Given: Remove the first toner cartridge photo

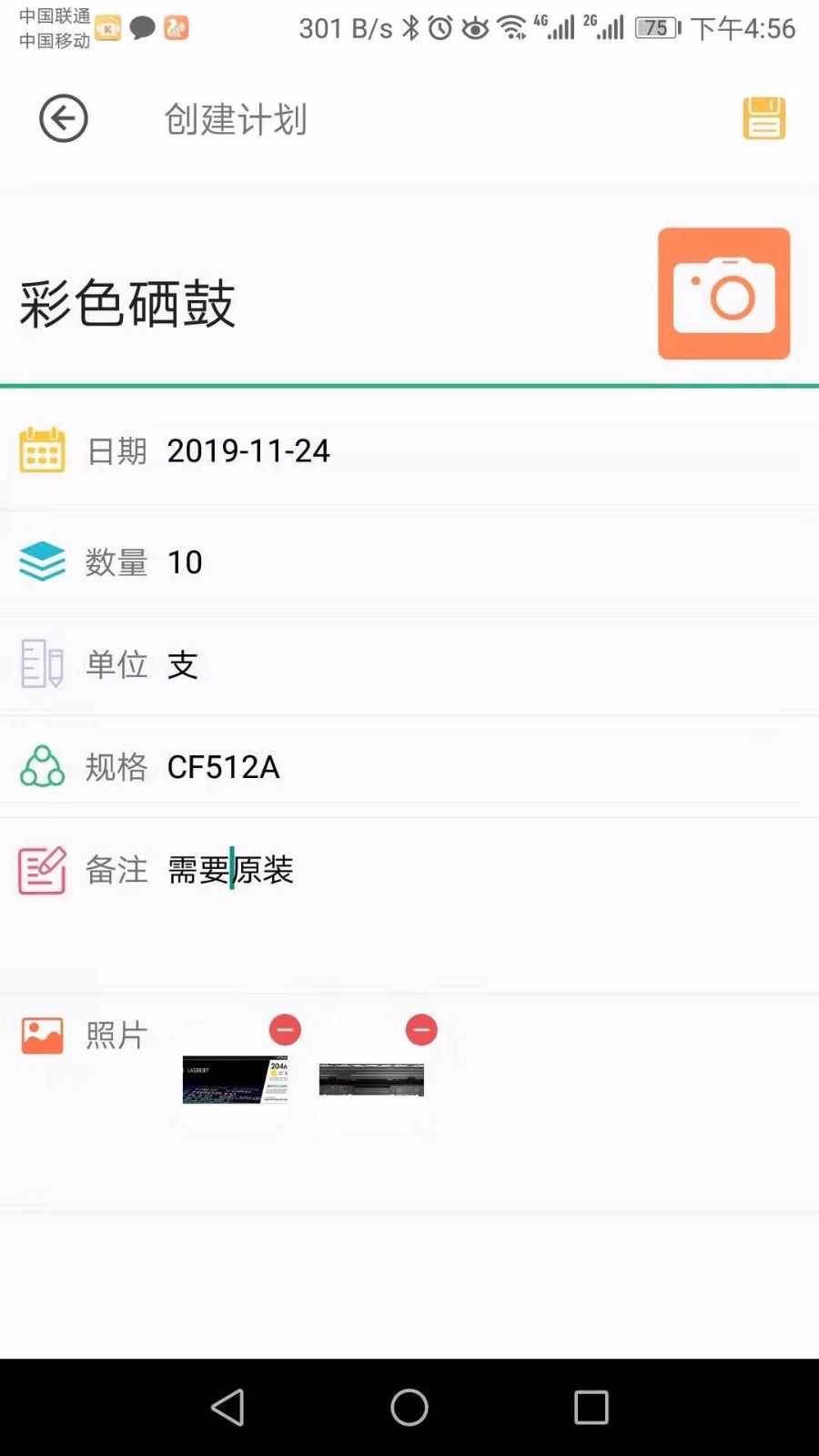Looking at the screenshot, I should click(x=285, y=1029).
